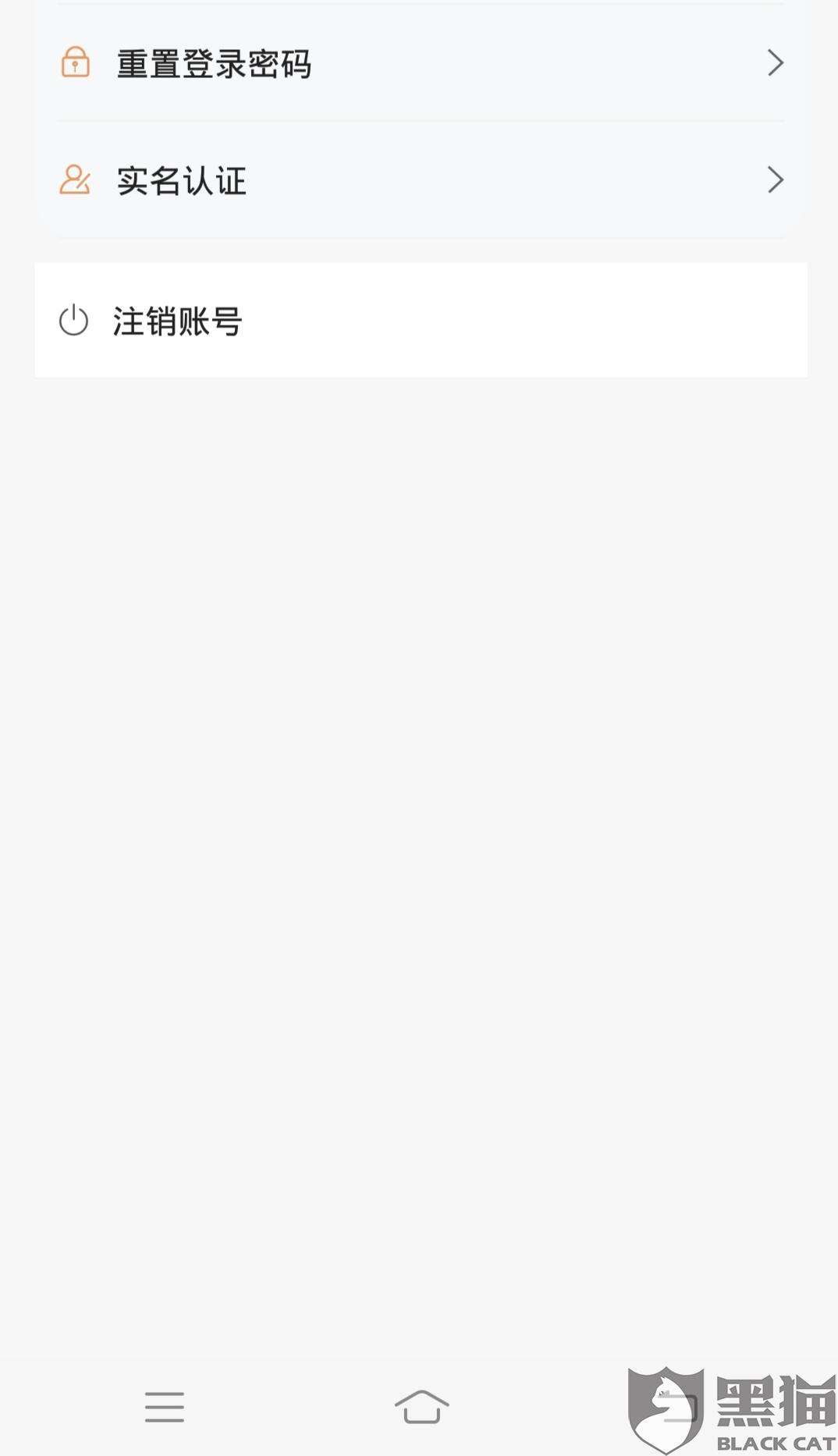
Task: Tap the white 注销账号 card area
Action: (419, 319)
